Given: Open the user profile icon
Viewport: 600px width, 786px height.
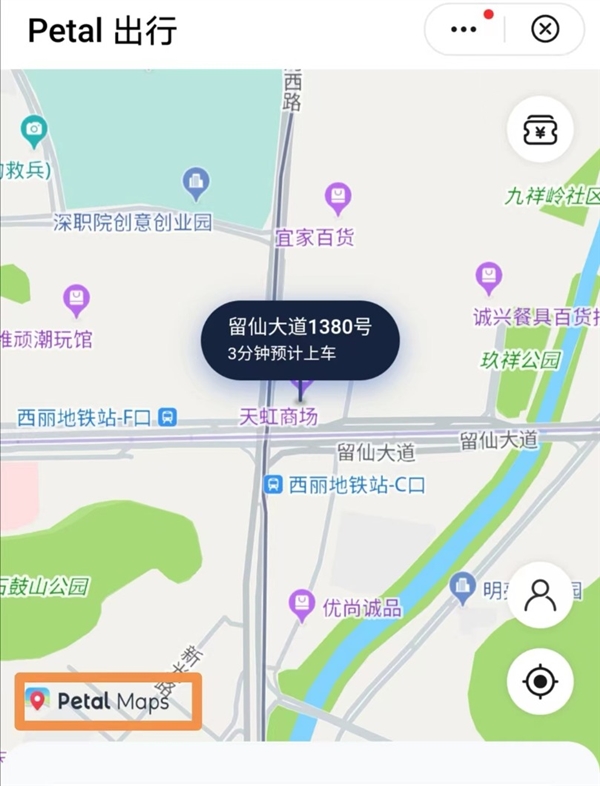Looking at the screenshot, I should (540, 595).
